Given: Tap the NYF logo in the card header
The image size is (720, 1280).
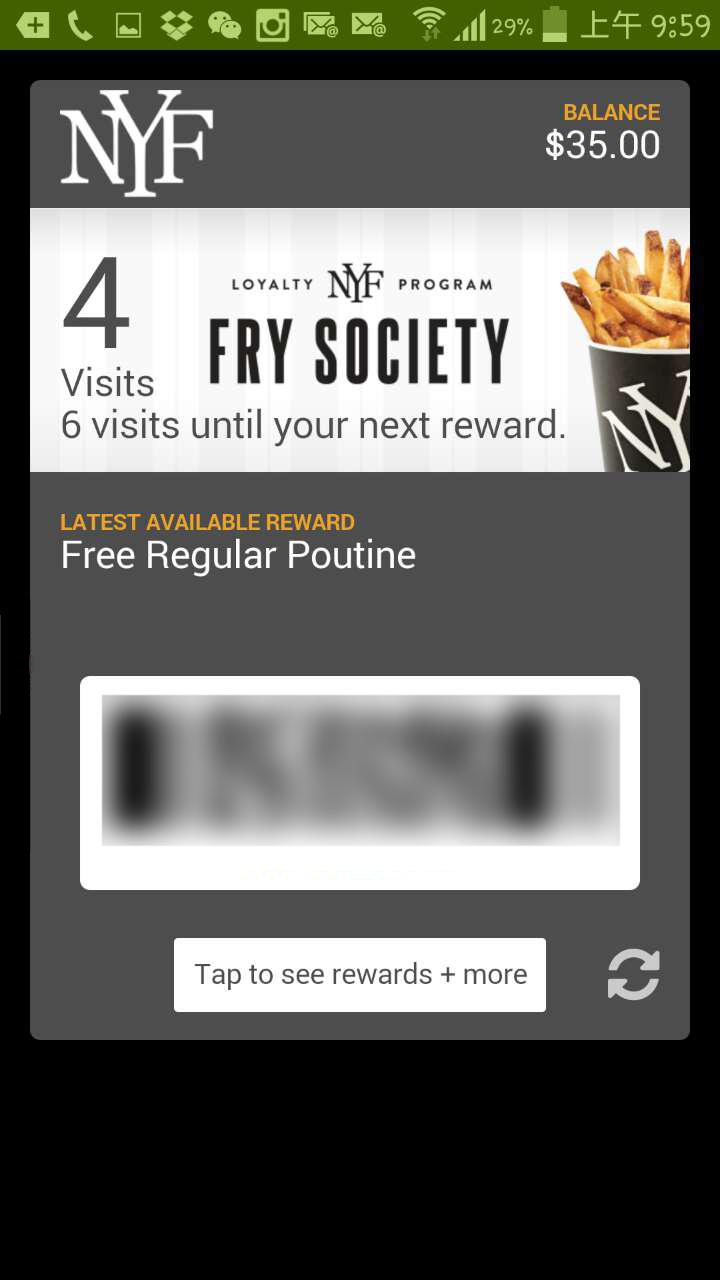Looking at the screenshot, I should [x=135, y=140].
